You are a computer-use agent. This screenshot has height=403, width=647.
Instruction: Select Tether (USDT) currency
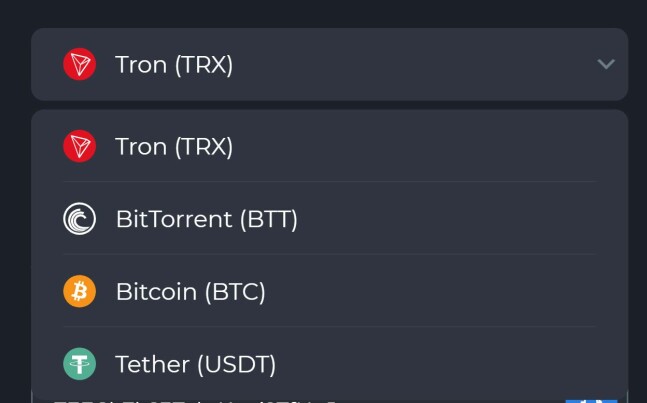click(x=195, y=364)
